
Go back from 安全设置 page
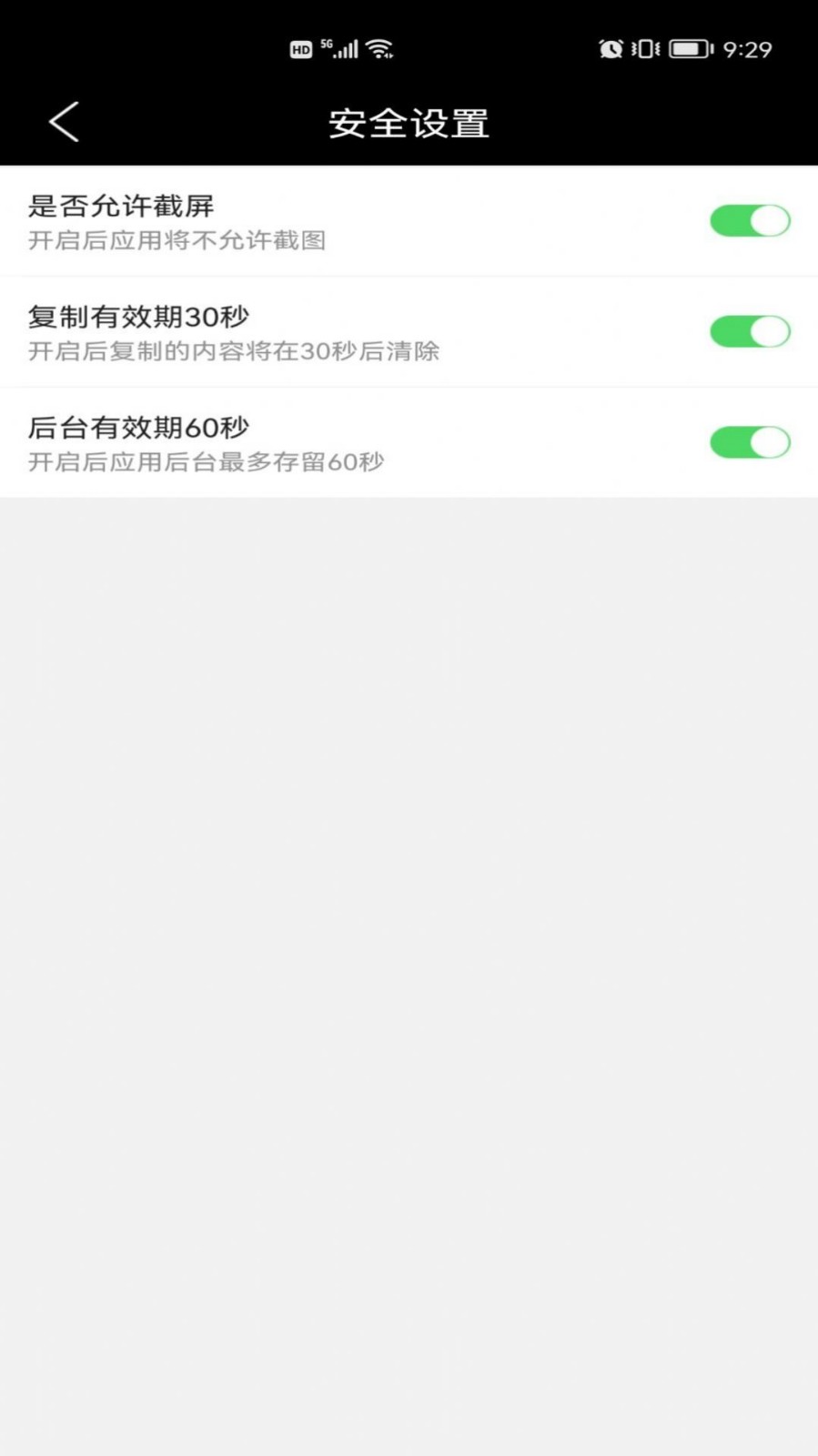tap(64, 122)
